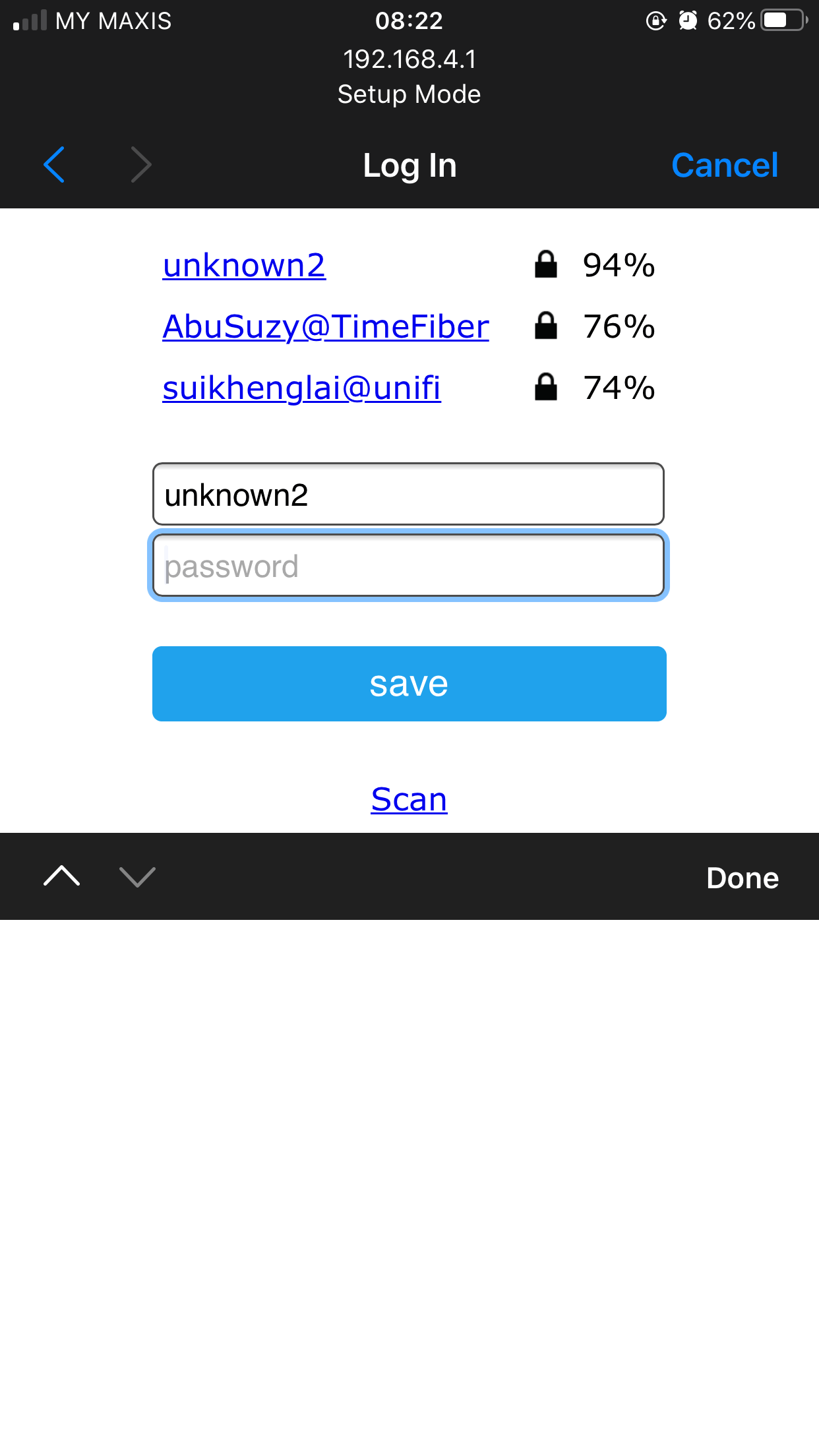
Task: Focus the password input field
Action: pyautogui.click(x=408, y=566)
